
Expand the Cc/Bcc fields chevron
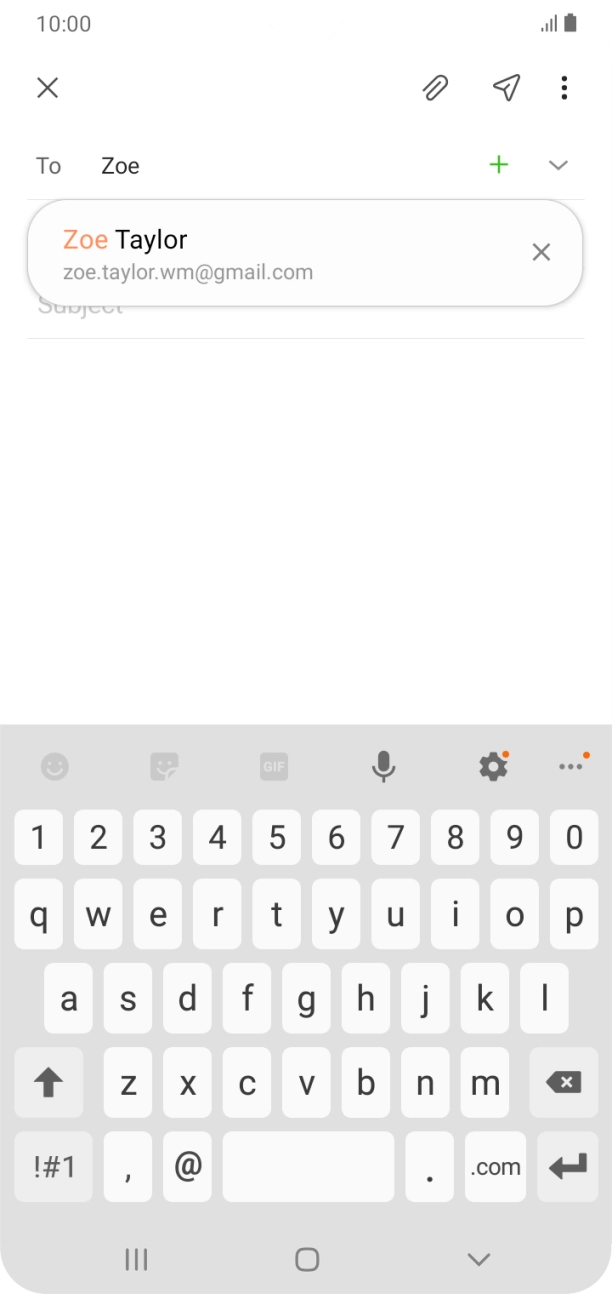[559, 165]
